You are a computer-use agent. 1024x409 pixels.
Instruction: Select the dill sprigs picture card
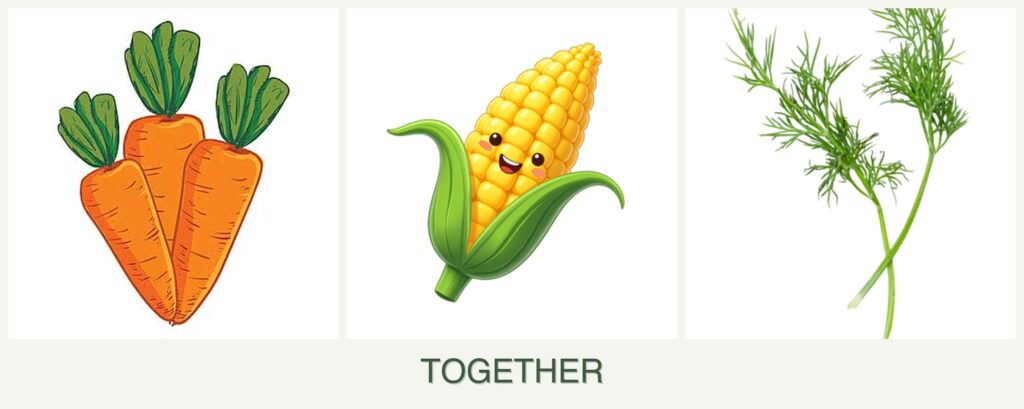click(849, 174)
